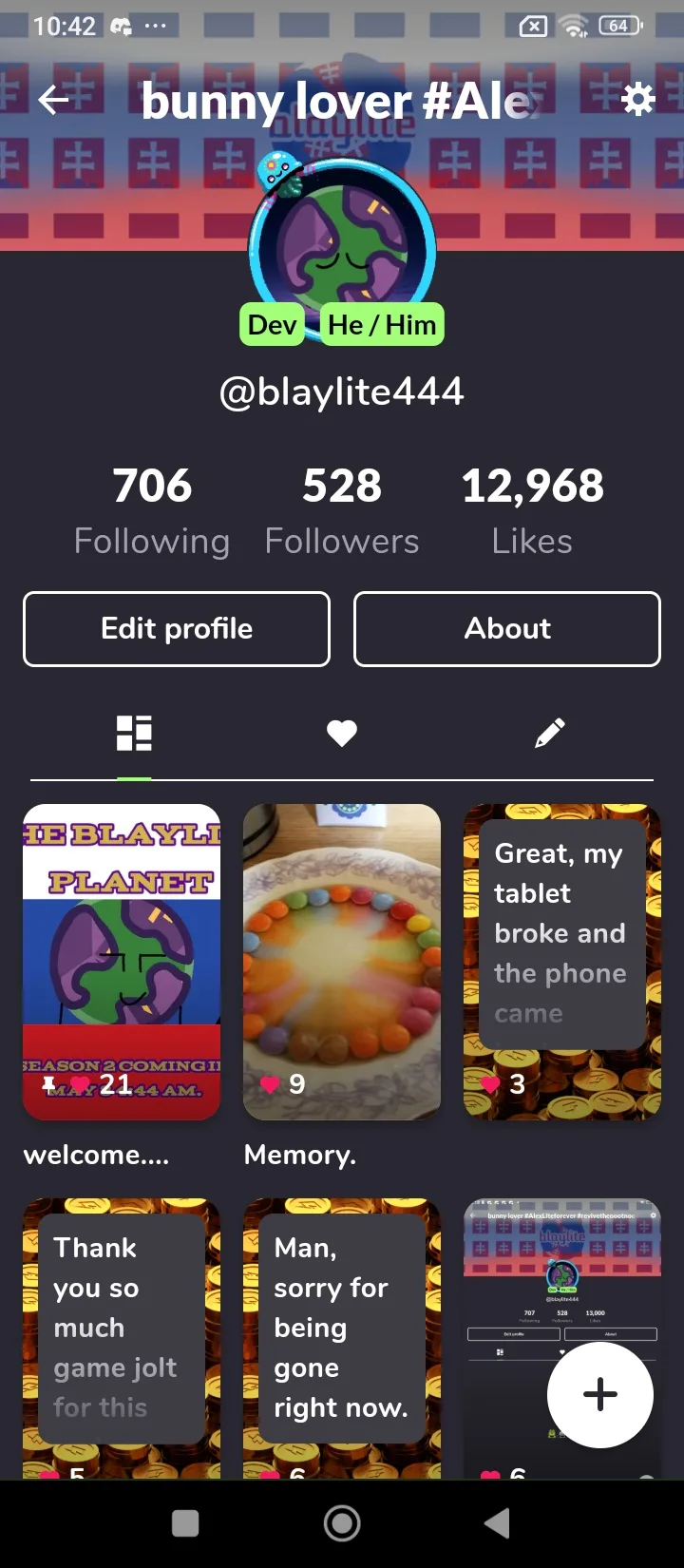Switch to the posts grid tab
Viewport: 684px width, 1568px height.
pos(134,733)
